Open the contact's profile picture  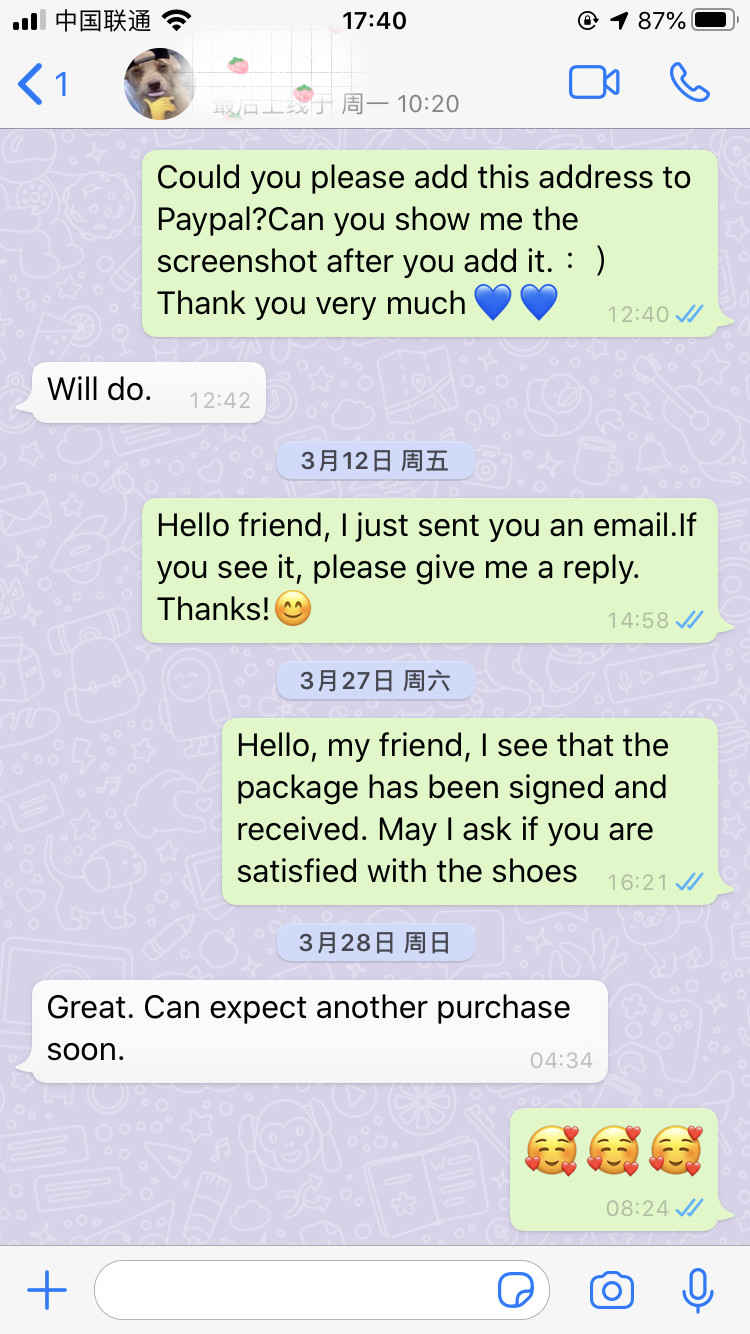tap(159, 84)
